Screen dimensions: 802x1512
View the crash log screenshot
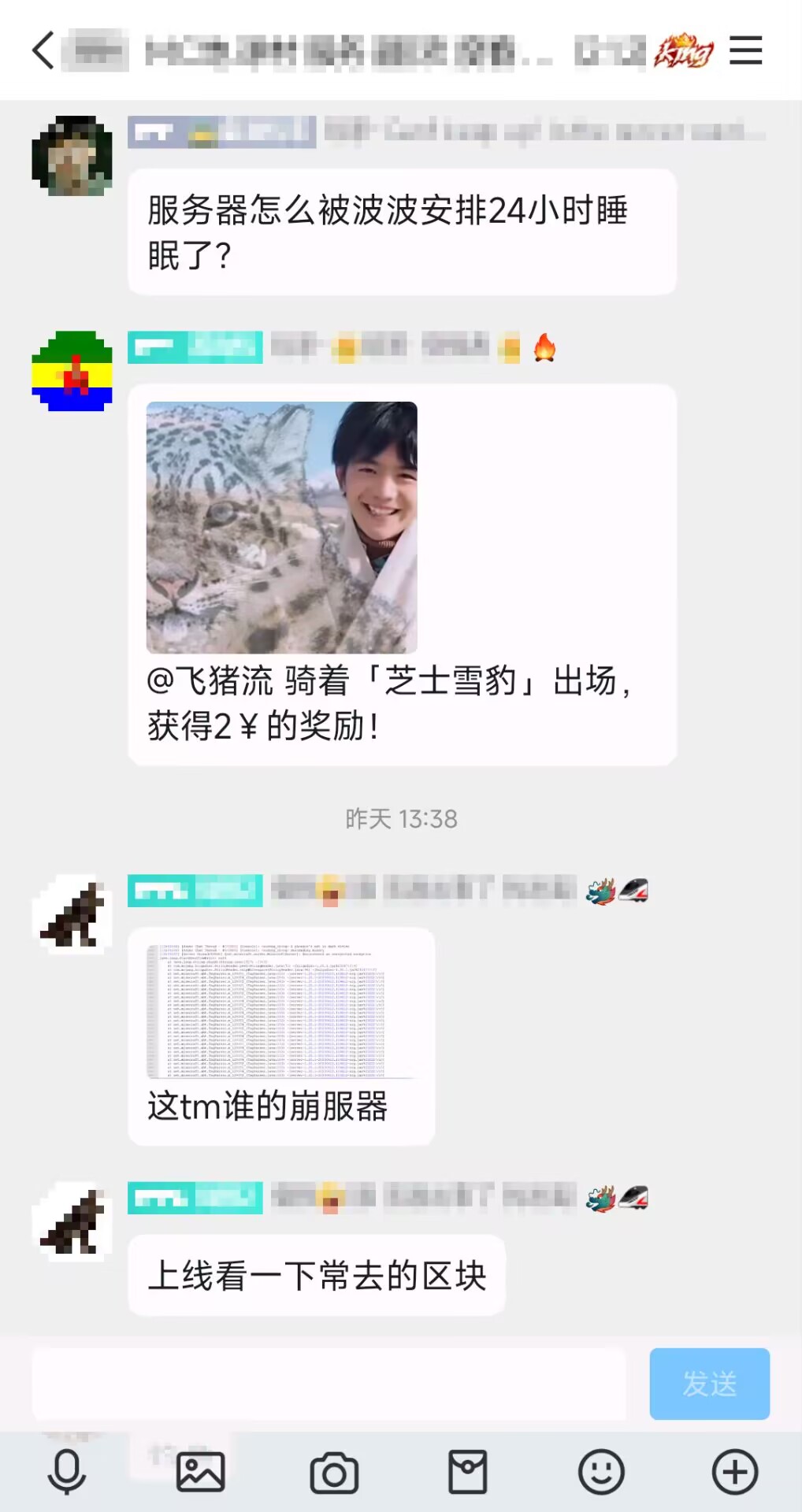click(281, 1010)
